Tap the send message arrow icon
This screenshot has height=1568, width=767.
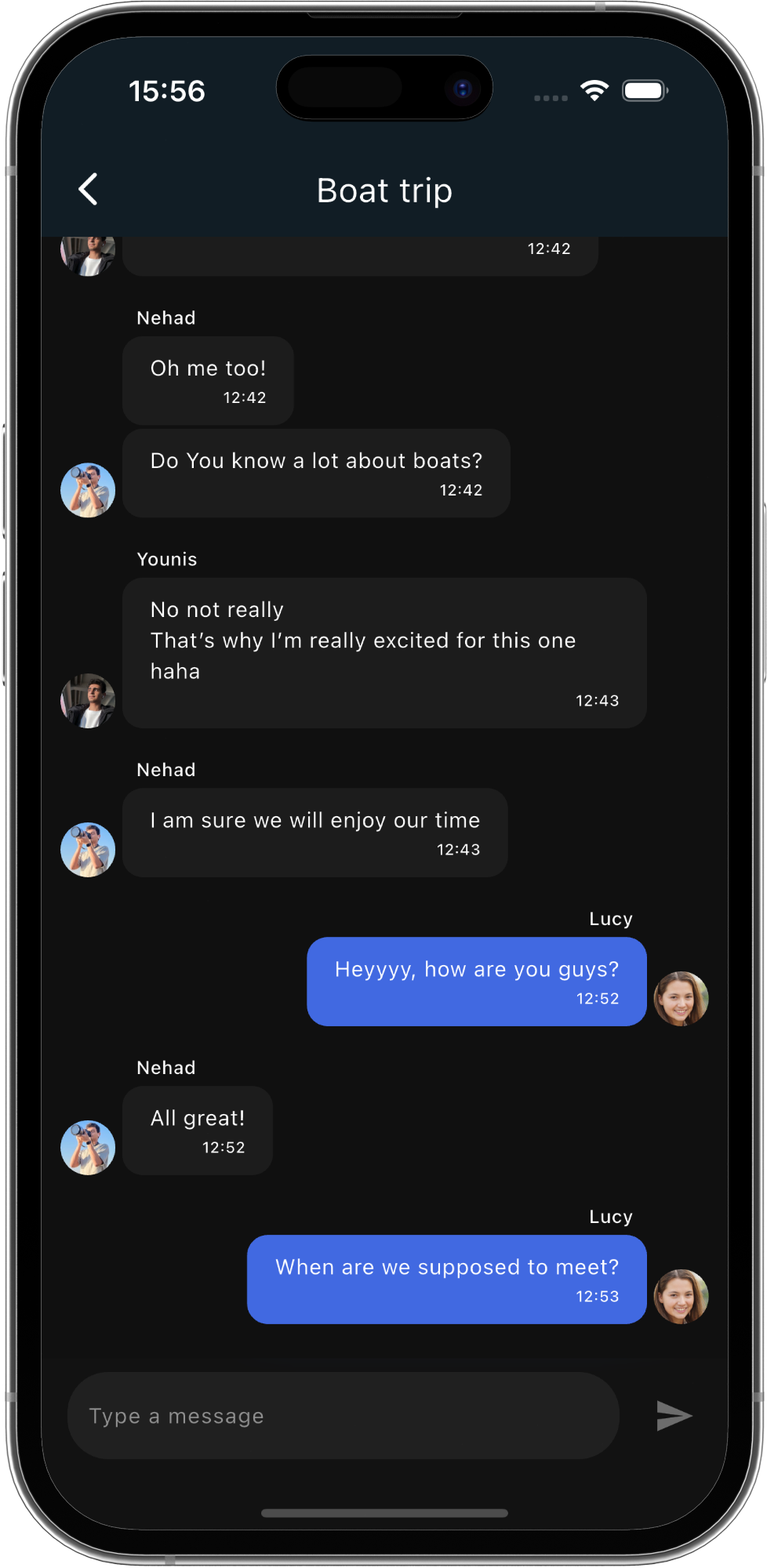pyautogui.click(x=674, y=1415)
